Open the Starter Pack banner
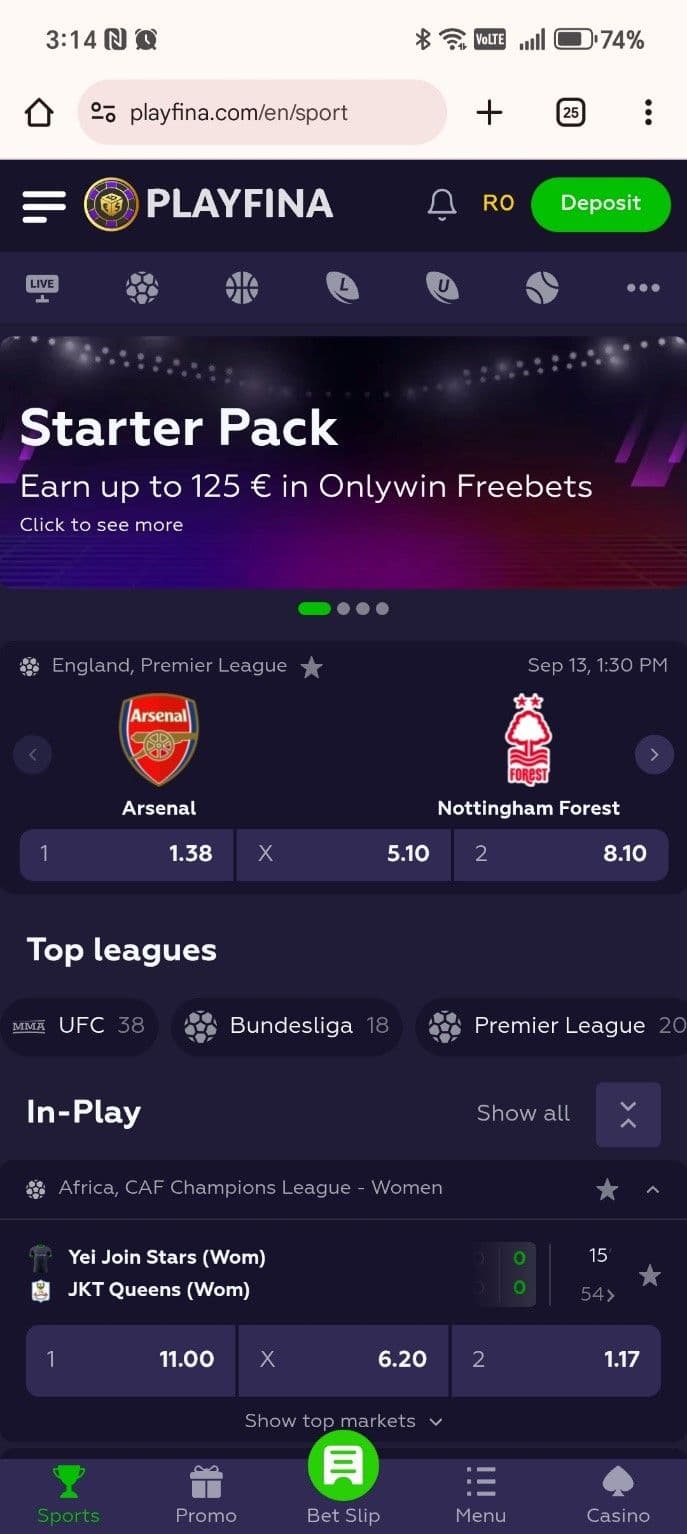The width and height of the screenshot is (687, 1534). pyautogui.click(x=343, y=462)
